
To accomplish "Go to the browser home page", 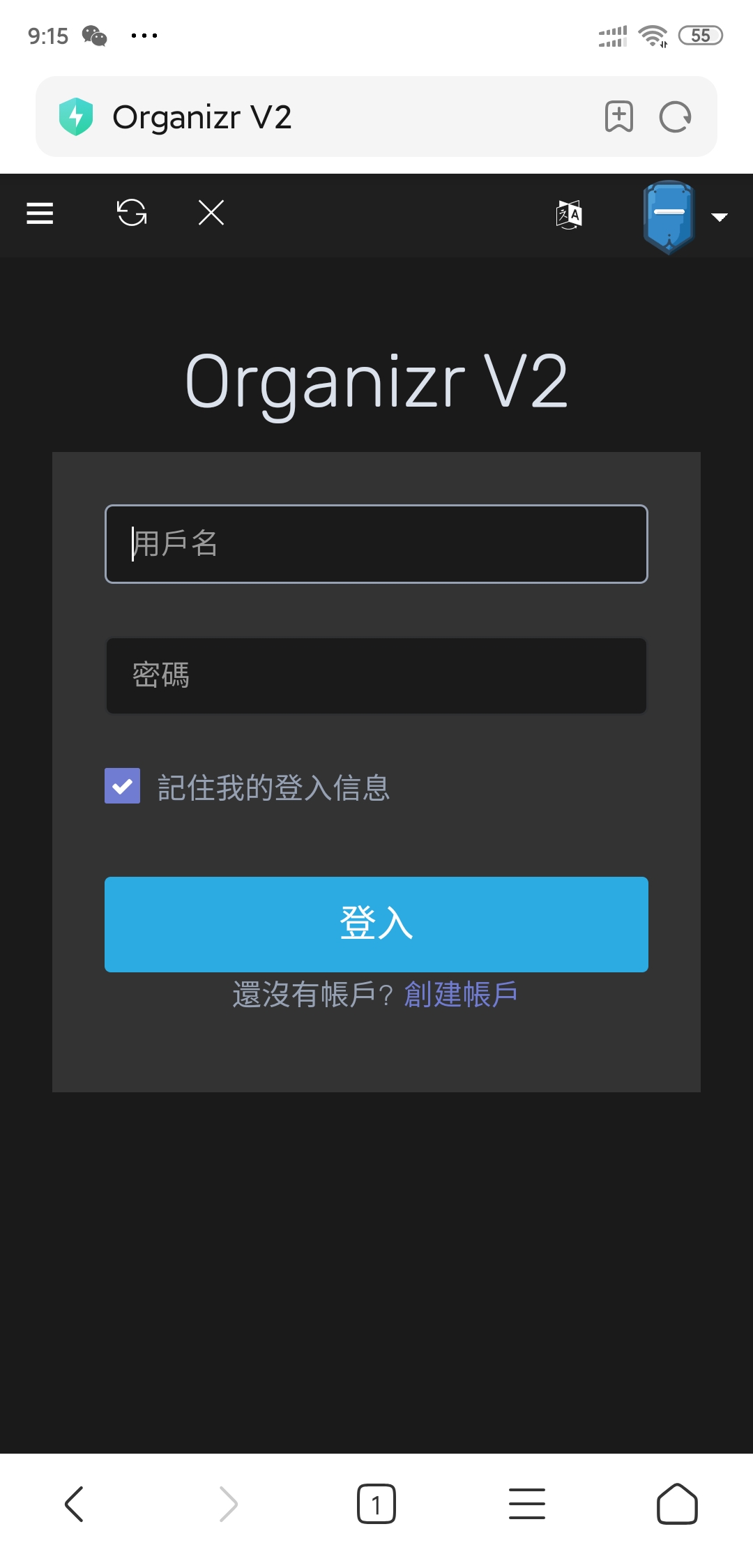I will (677, 1504).
